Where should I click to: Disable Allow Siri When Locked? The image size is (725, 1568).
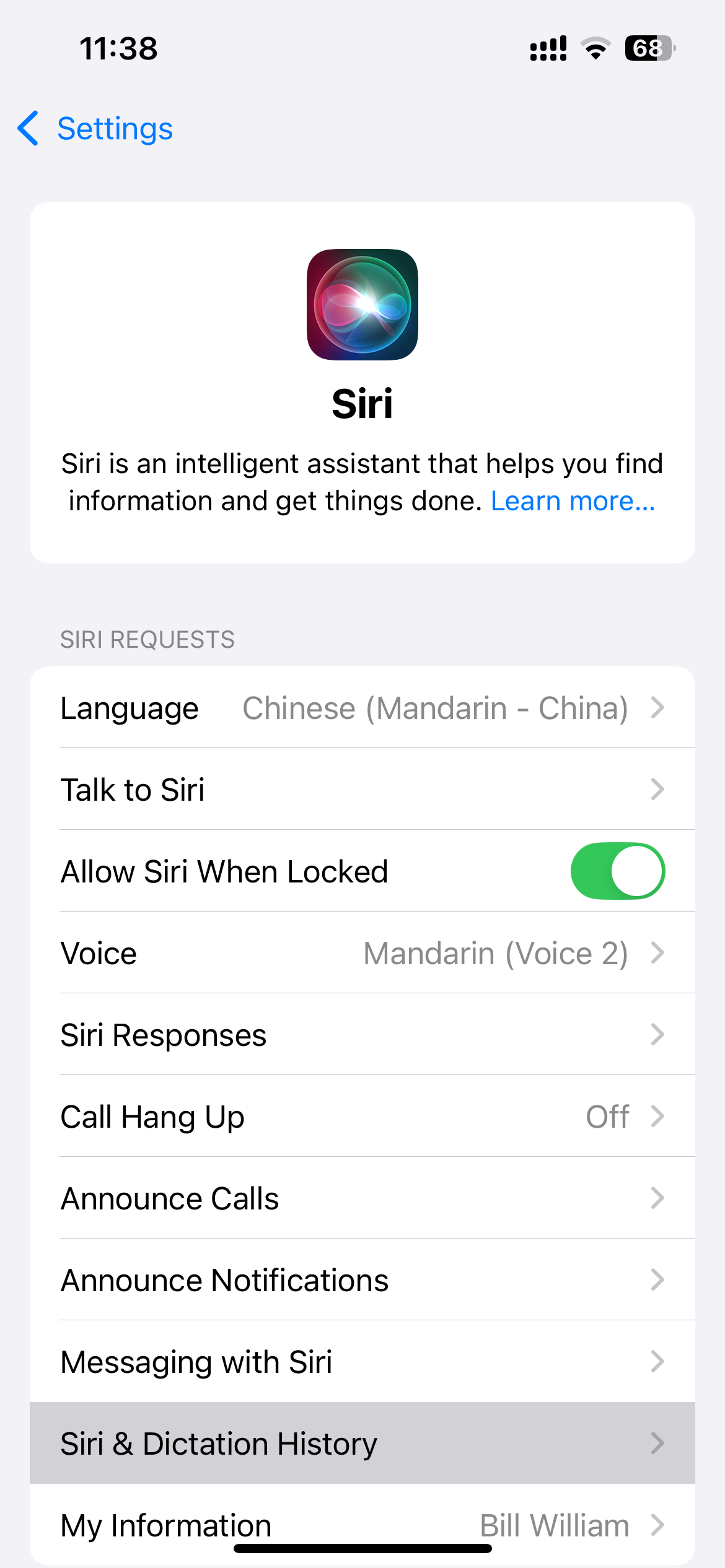point(617,871)
